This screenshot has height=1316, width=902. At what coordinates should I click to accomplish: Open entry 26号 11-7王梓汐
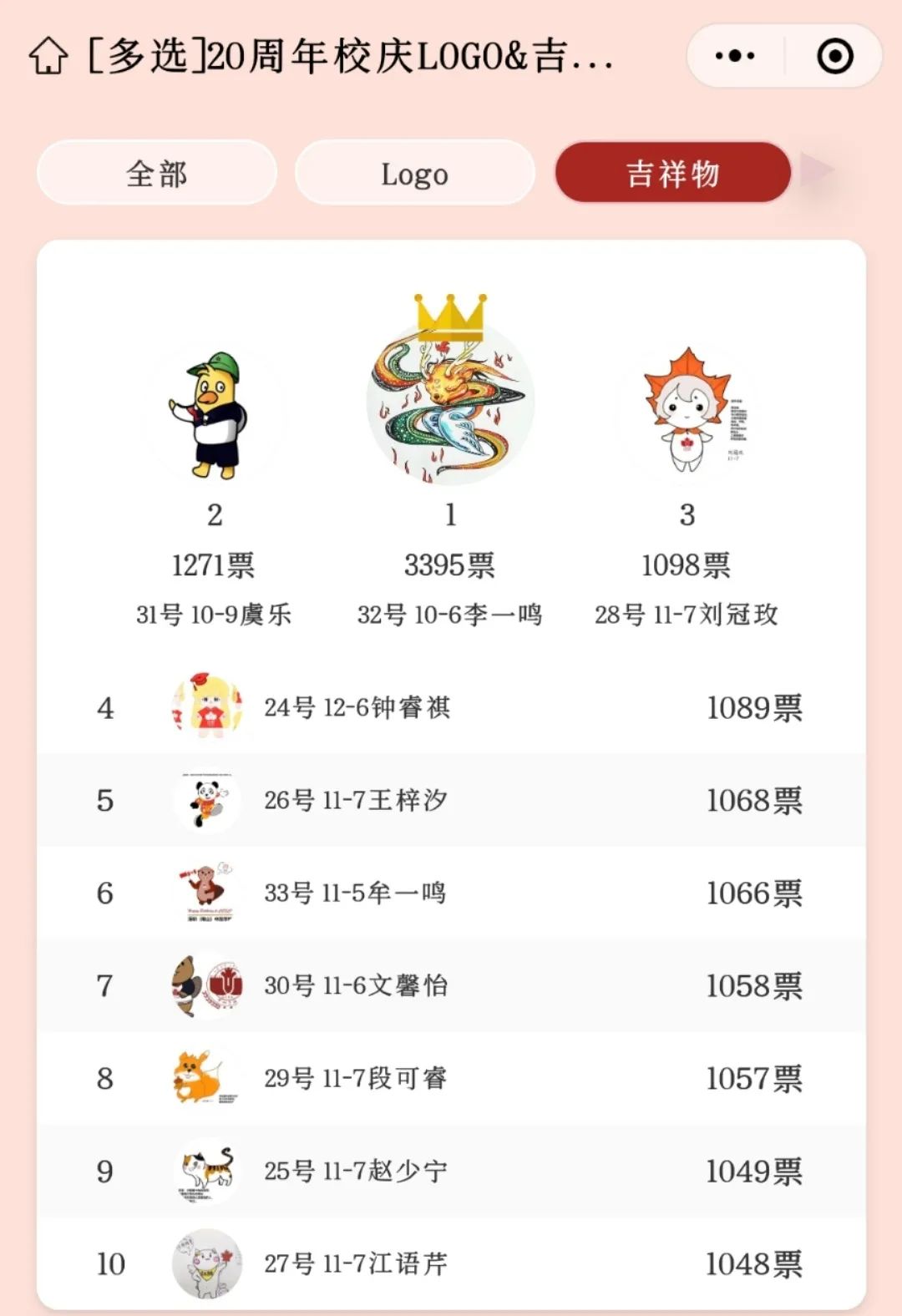tap(451, 800)
